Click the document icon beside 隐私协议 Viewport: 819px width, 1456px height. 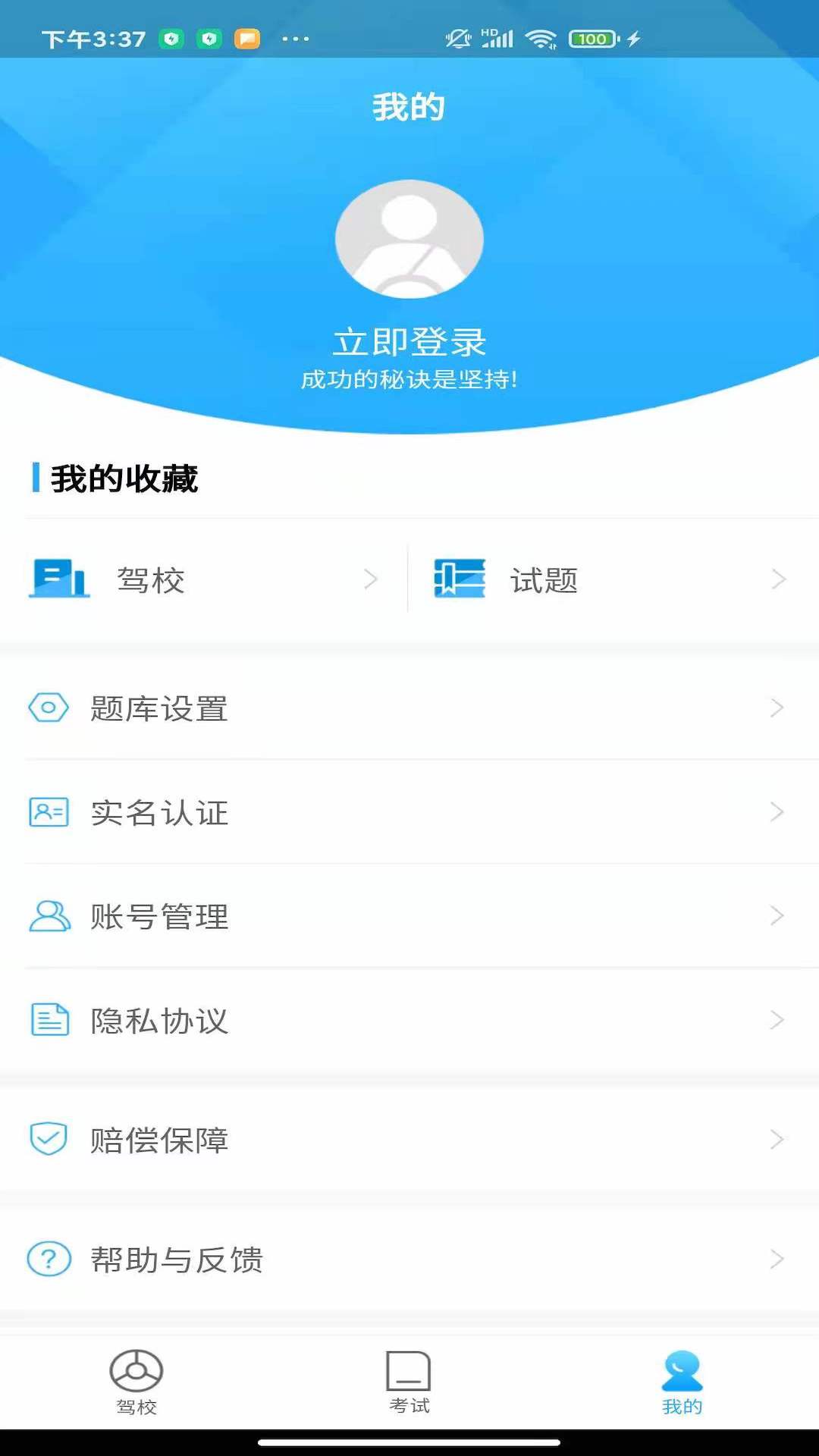click(48, 1021)
